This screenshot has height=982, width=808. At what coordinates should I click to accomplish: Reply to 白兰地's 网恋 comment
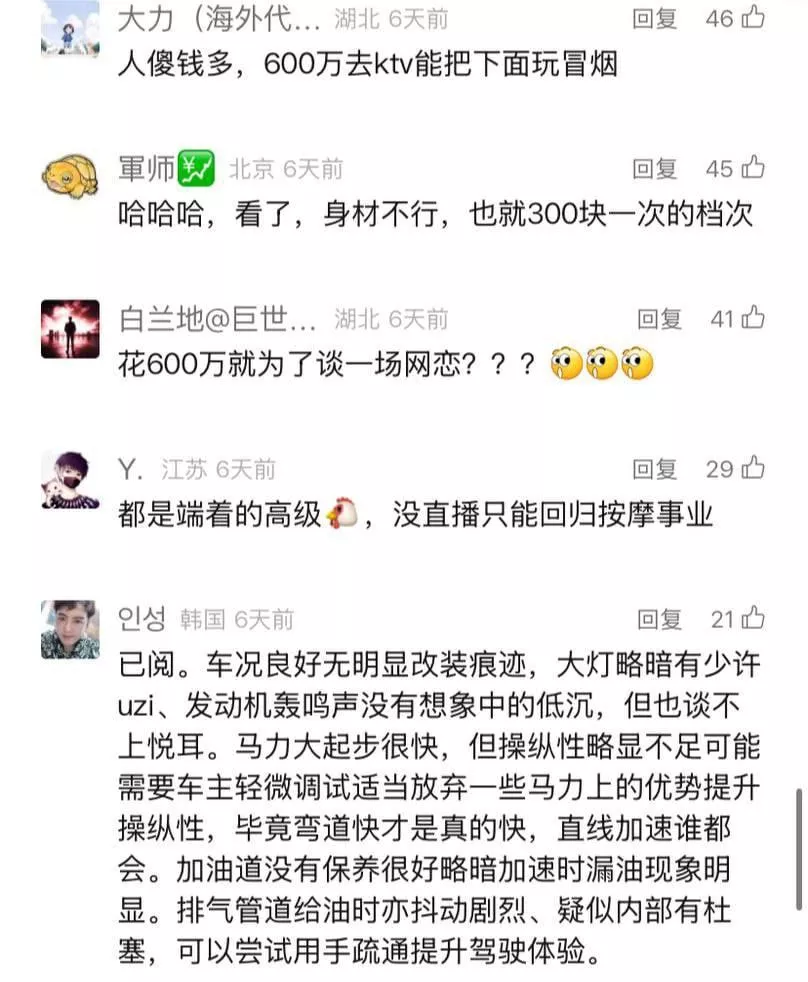(x=660, y=319)
